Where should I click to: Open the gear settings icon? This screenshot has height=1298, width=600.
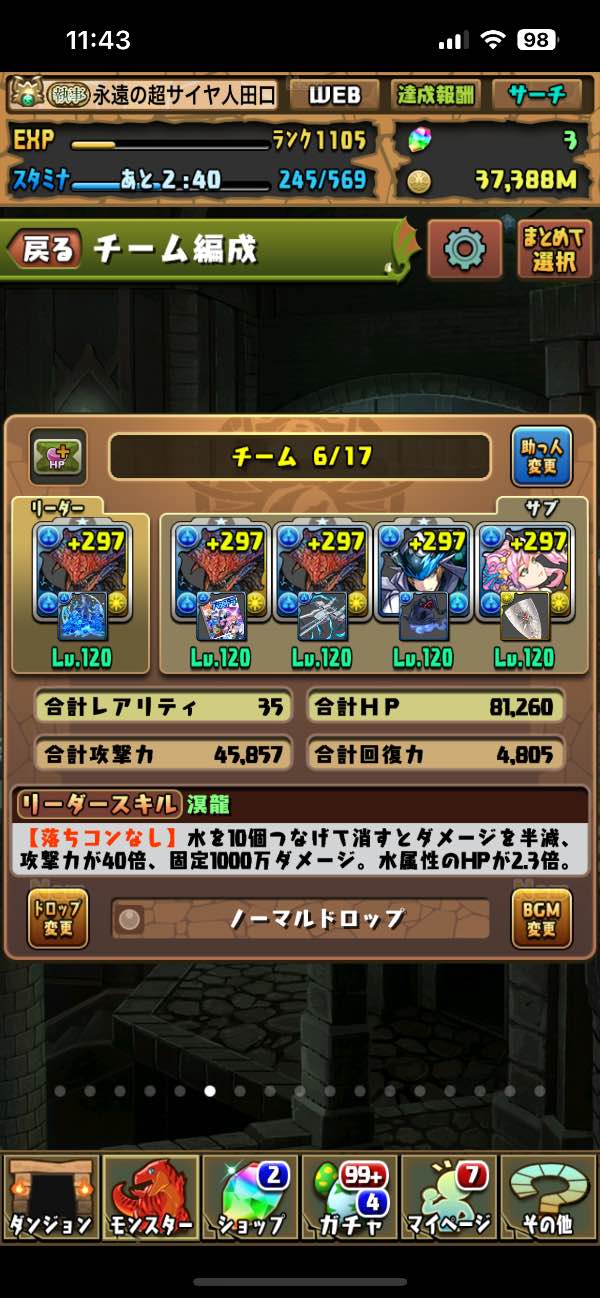click(x=464, y=248)
